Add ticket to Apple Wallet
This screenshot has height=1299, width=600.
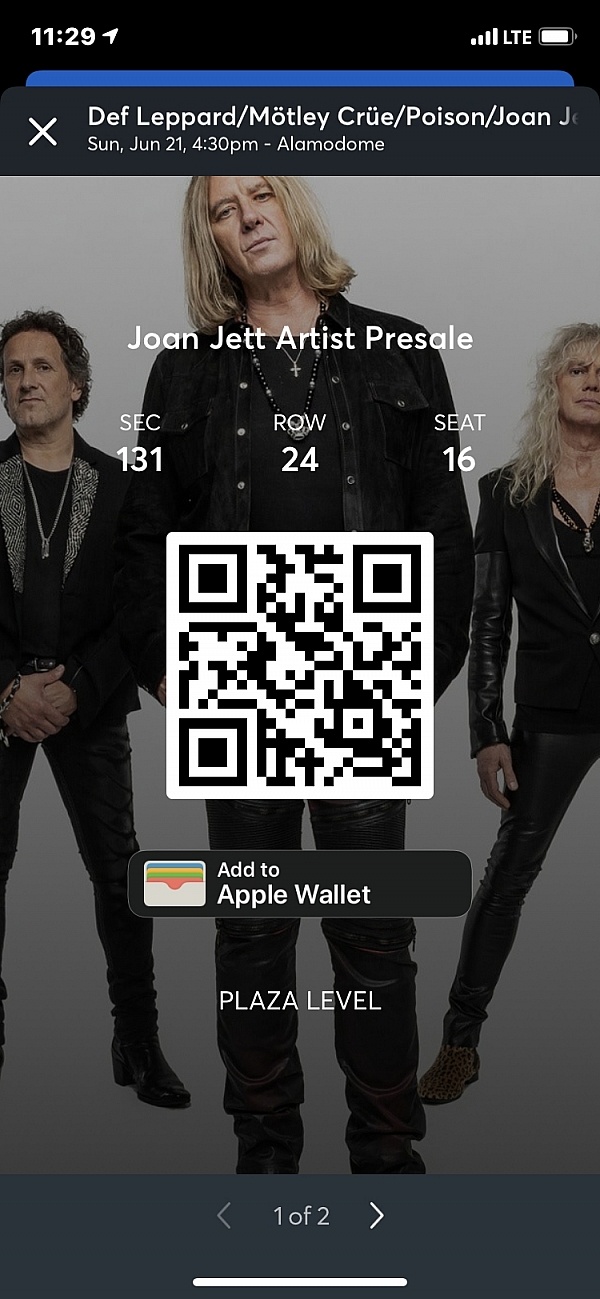pos(299,883)
